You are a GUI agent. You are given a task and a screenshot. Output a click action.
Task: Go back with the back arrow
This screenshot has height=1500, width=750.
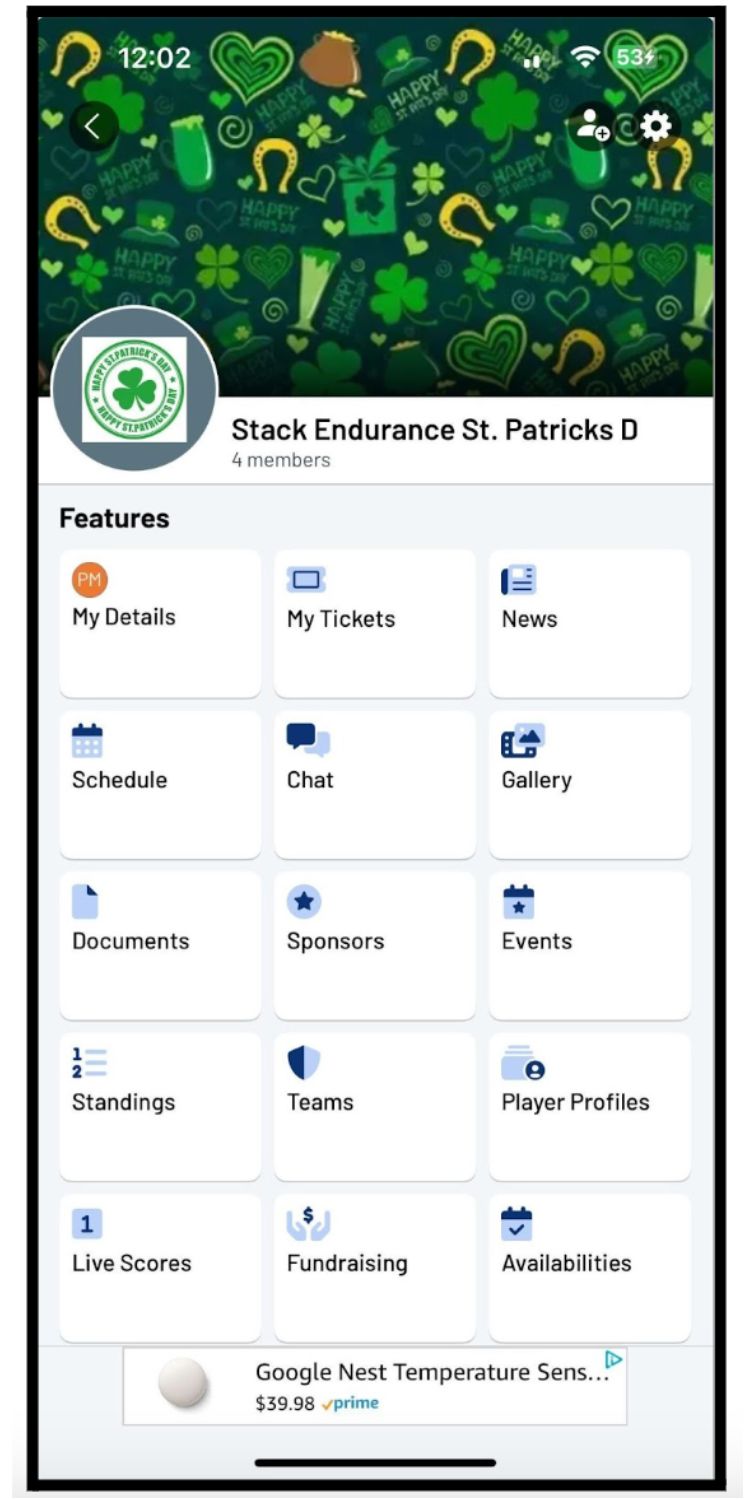coord(92,124)
